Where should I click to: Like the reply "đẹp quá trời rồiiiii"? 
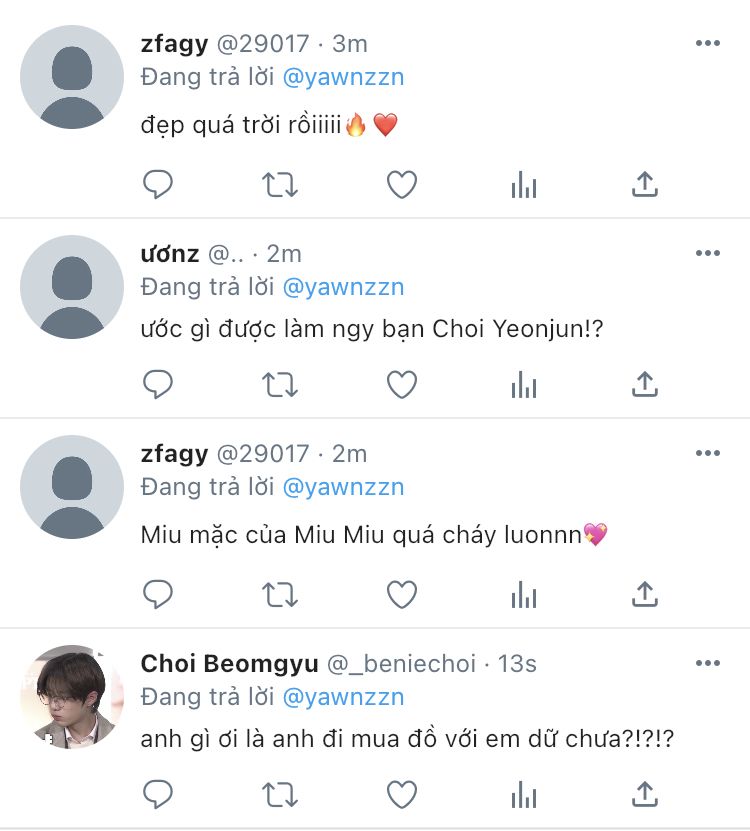pyautogui.click(x=401, y=184)
